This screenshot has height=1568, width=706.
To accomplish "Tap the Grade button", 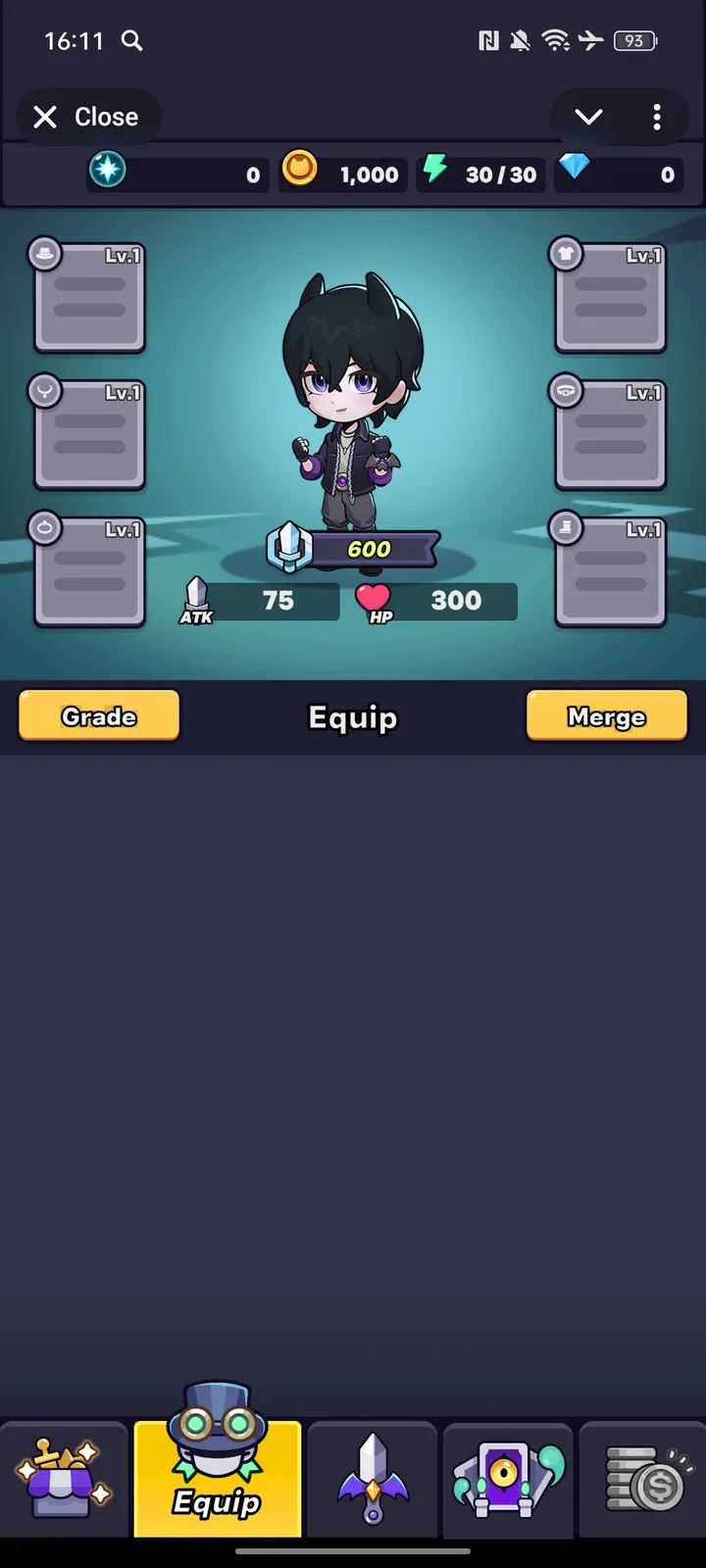I will click(x=99, y=716).
